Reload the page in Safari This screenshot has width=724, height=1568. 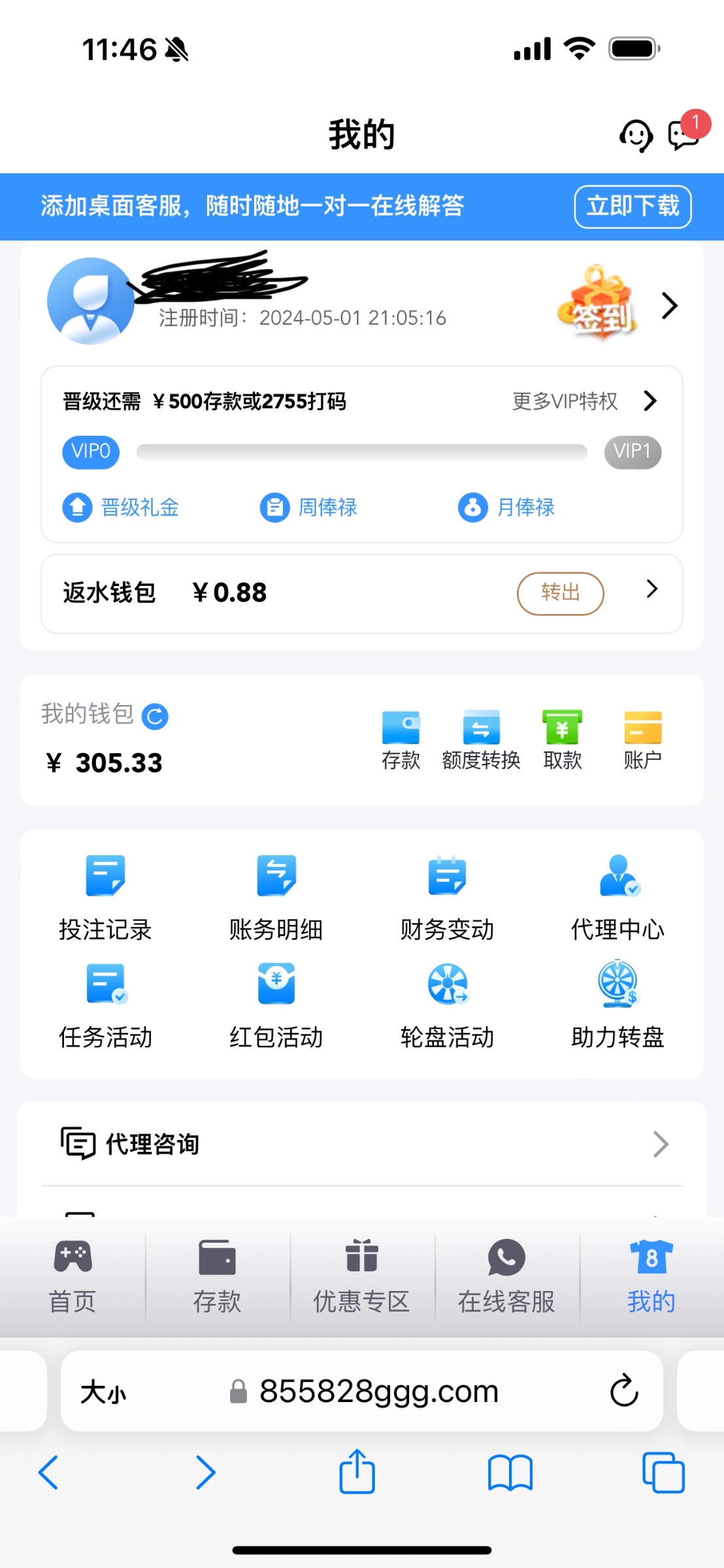click(624, 1390)
